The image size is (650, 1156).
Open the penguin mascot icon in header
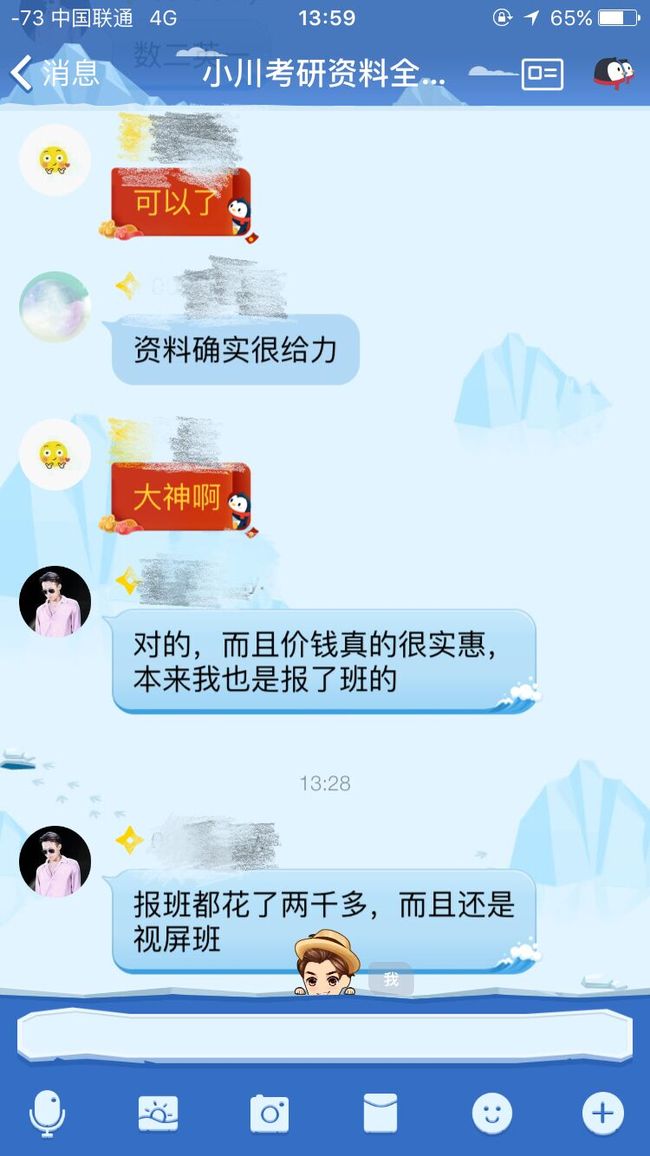pos(613,74)
